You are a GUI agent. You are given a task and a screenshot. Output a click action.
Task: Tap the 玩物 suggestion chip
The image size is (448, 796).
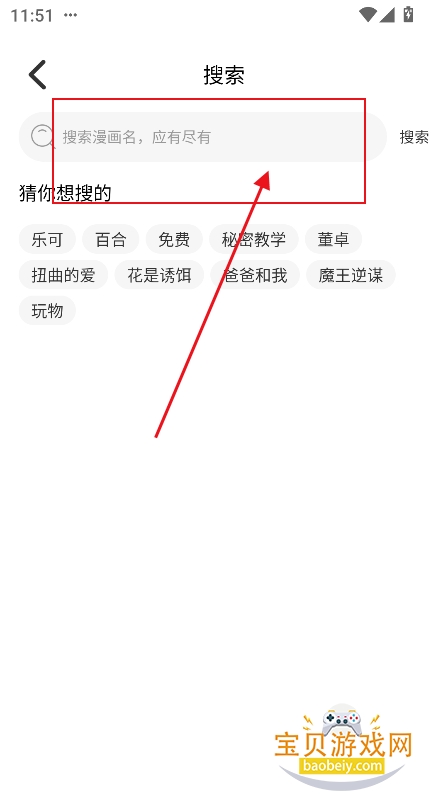coord(47,311)
